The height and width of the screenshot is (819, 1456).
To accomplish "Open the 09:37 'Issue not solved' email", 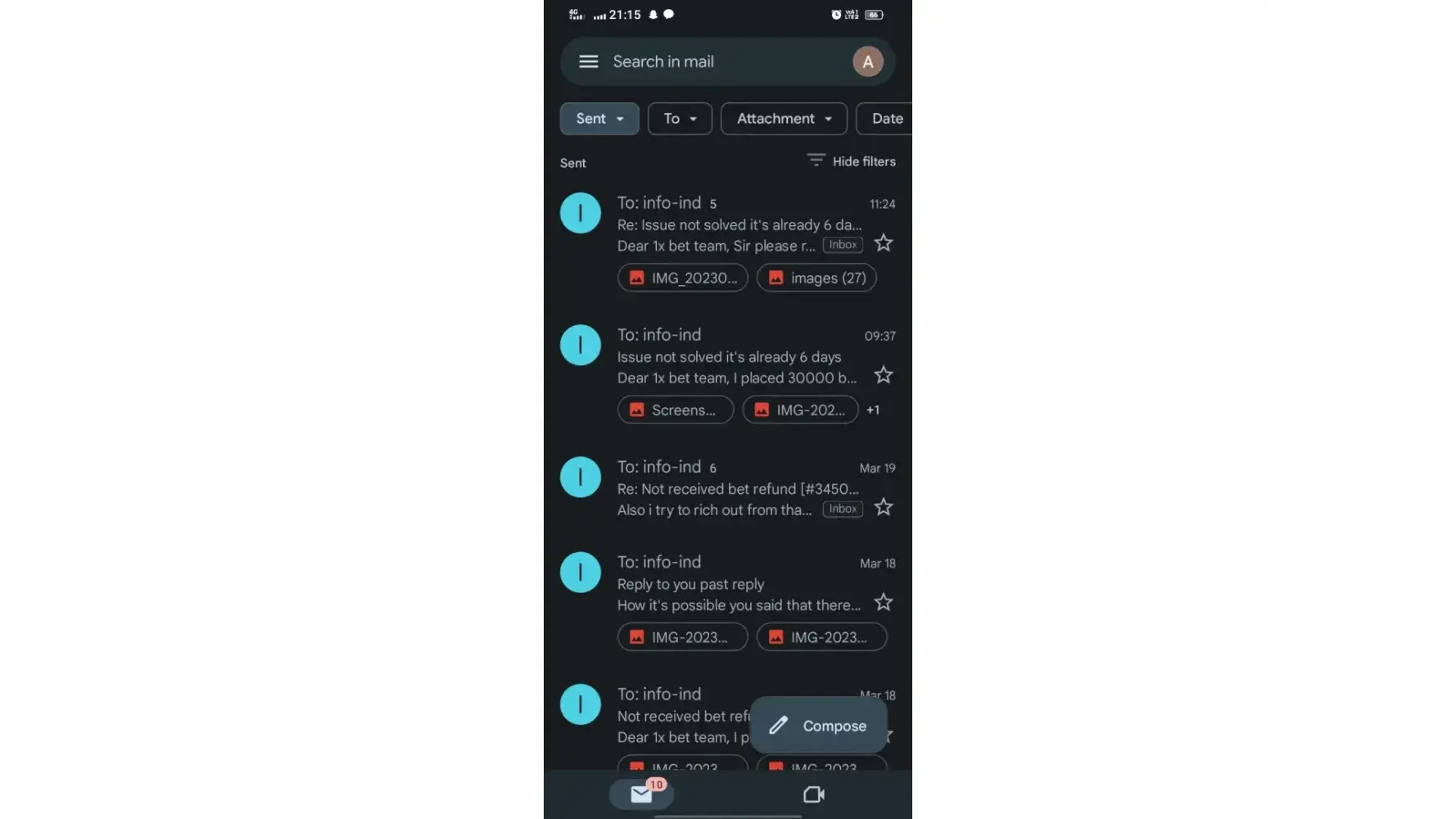I will click(x=737, y=357).
